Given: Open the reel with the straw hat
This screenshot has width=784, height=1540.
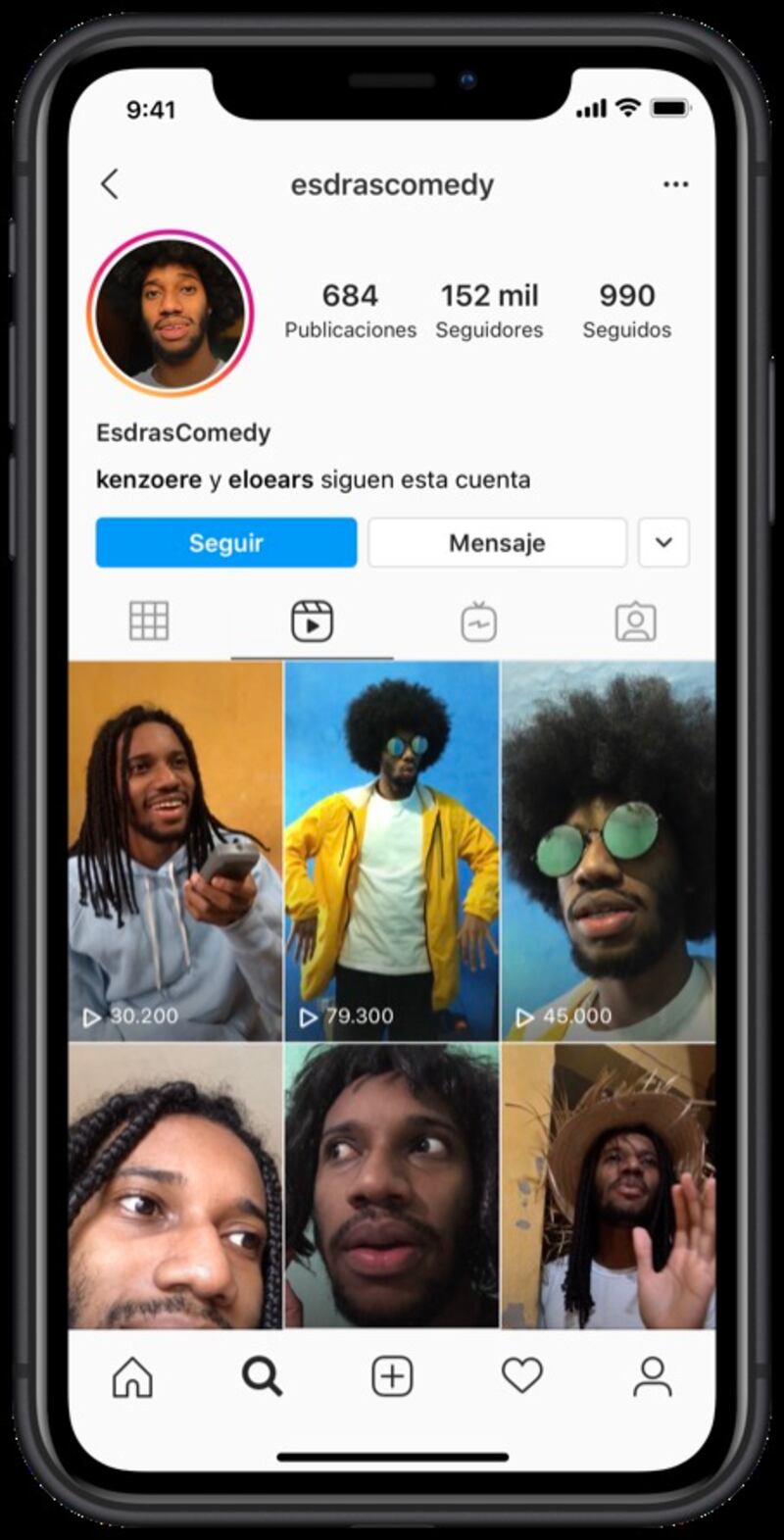Looking at the screenshot, I should [x=609, y=1186].
